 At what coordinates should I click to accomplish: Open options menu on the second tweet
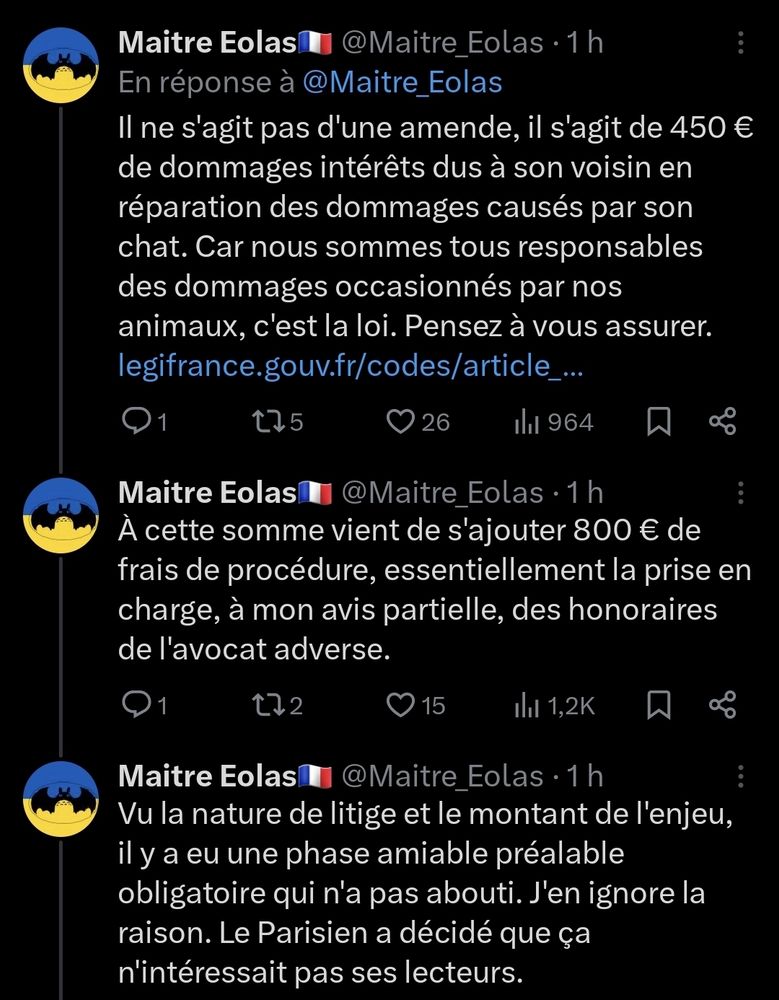740,492
